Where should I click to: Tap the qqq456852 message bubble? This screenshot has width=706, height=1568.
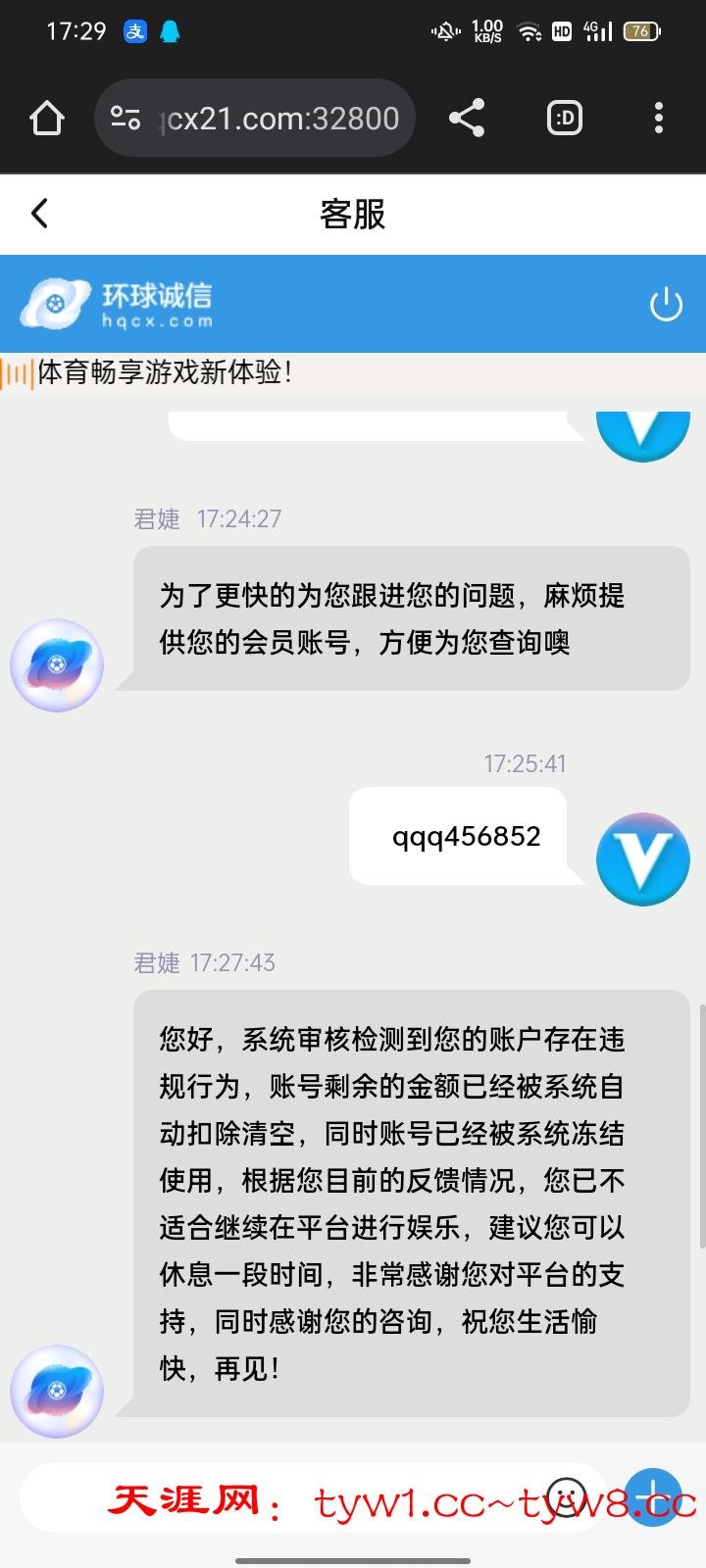click(x=463, y=836)
